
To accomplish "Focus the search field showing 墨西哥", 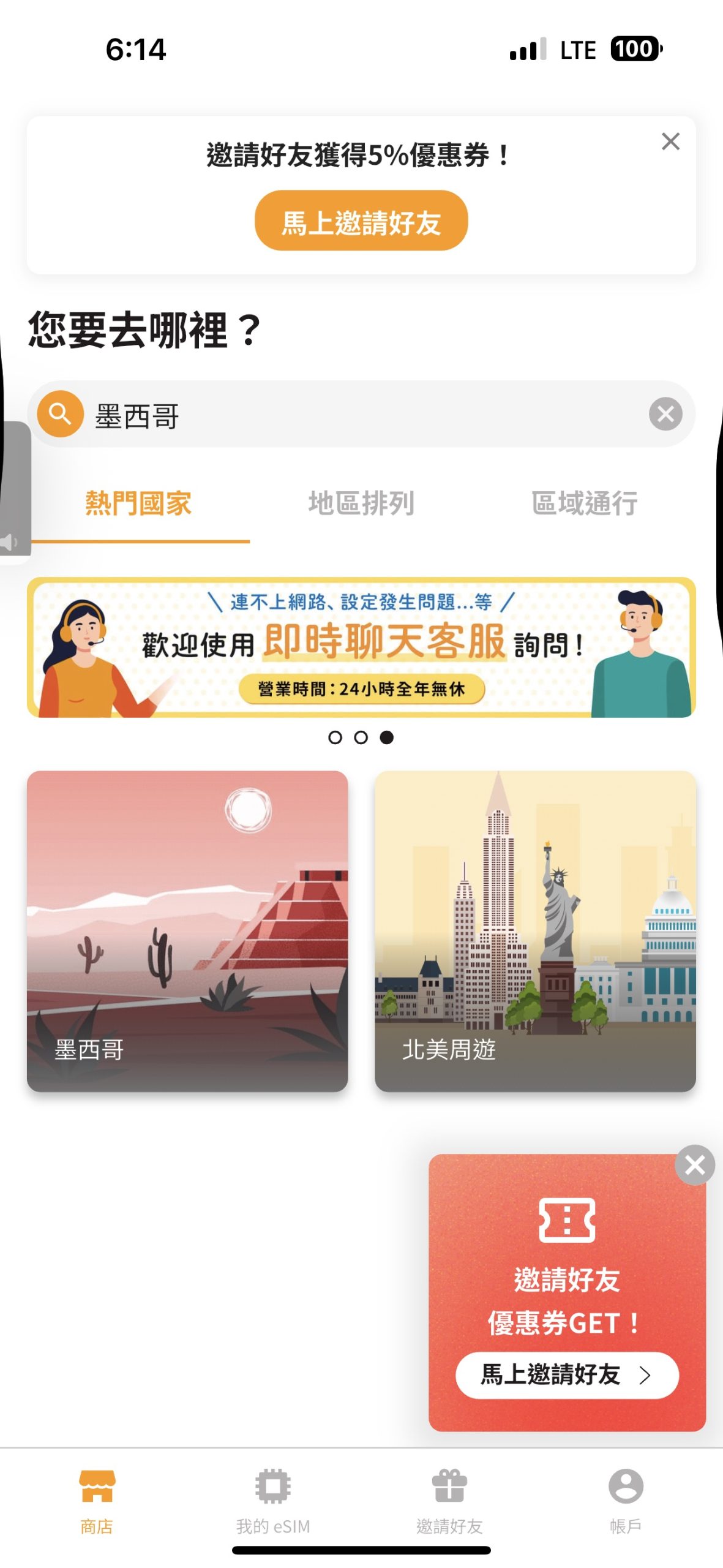I will (x=367, y=415).
